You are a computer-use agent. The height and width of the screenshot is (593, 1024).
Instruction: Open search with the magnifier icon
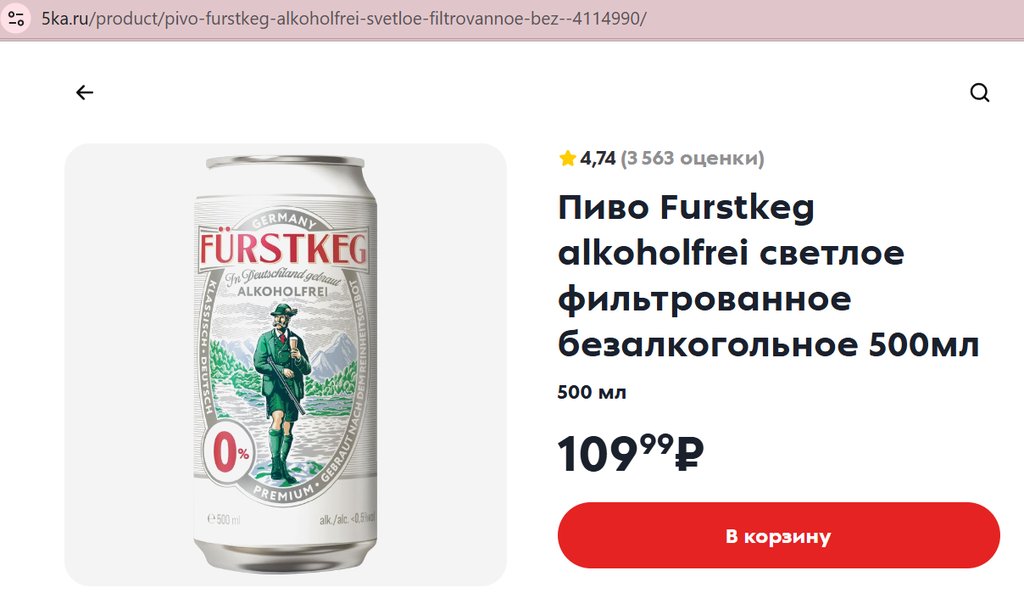point(979,93)
